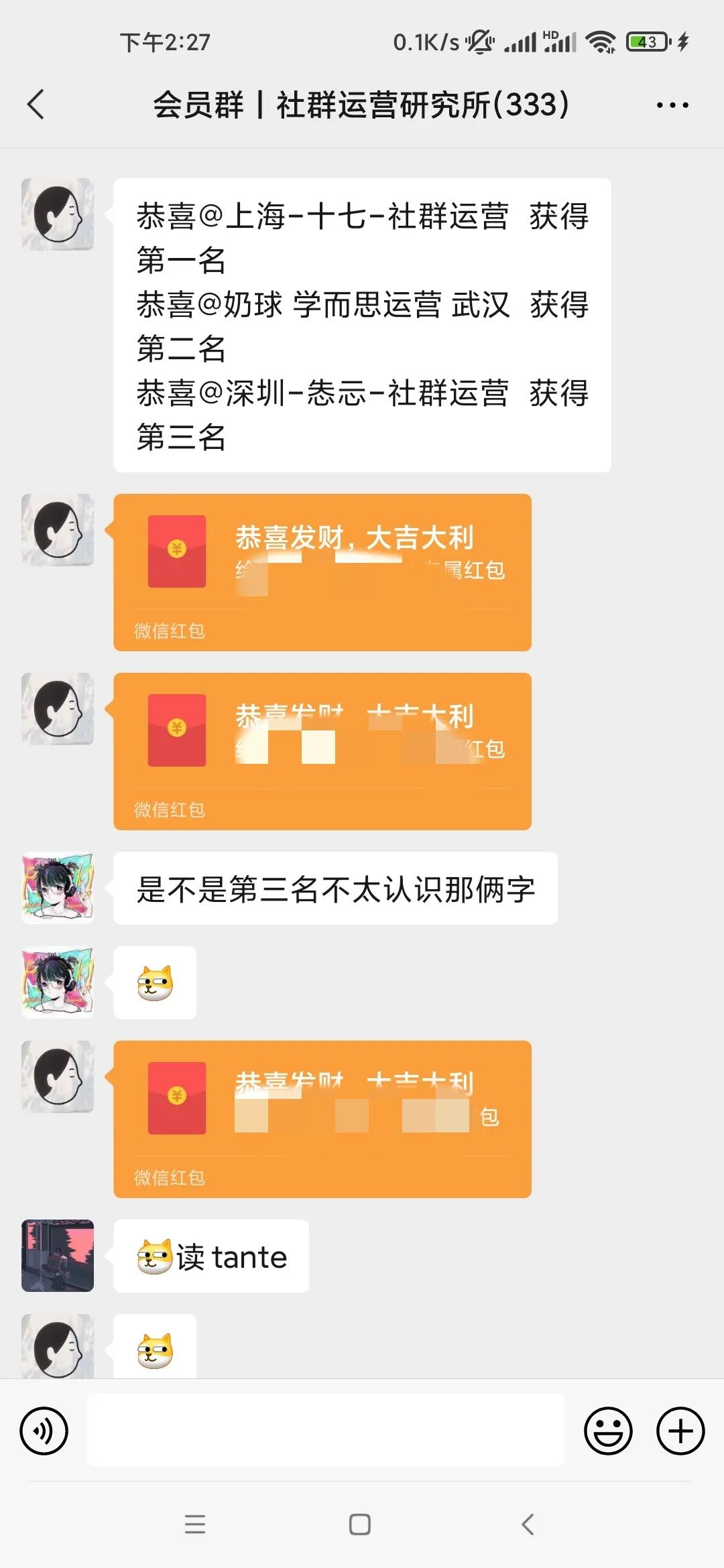
Task: Open the red packet above 读 tante message
Action: 322,1118
